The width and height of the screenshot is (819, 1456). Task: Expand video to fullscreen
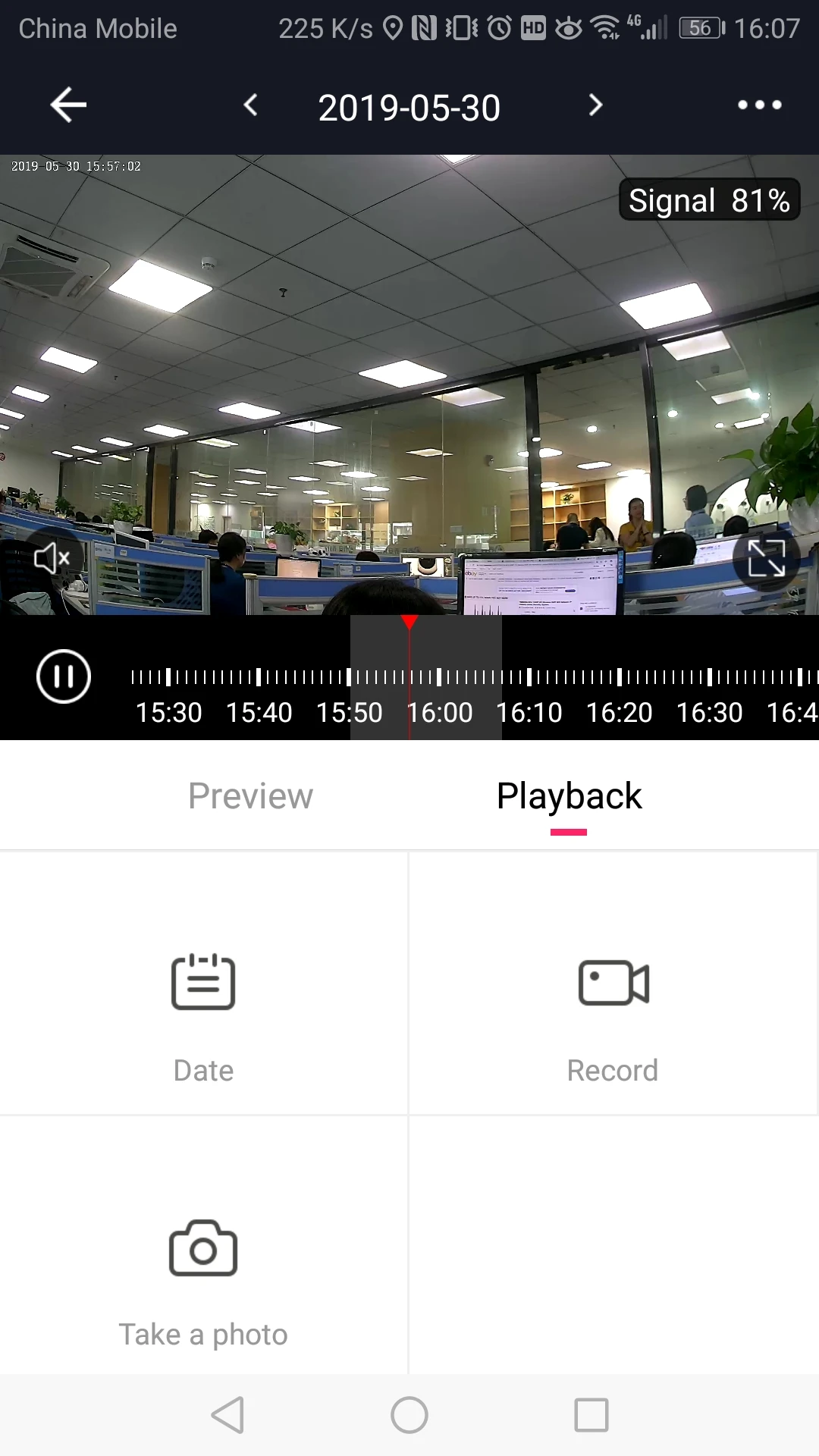pos(767,558)
